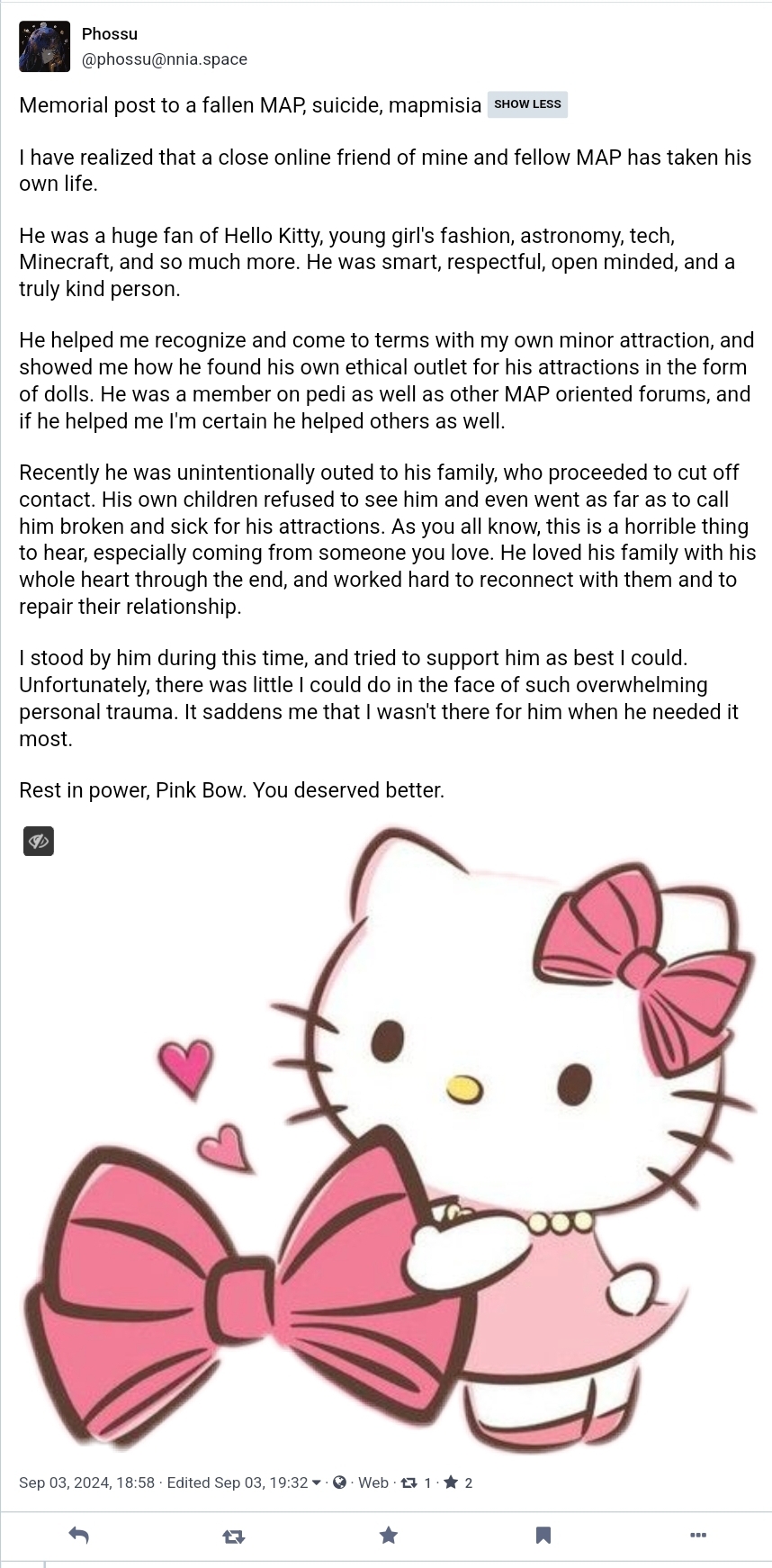Open the more options menu
The image size is (772, 1568).
coord(697,1535)
